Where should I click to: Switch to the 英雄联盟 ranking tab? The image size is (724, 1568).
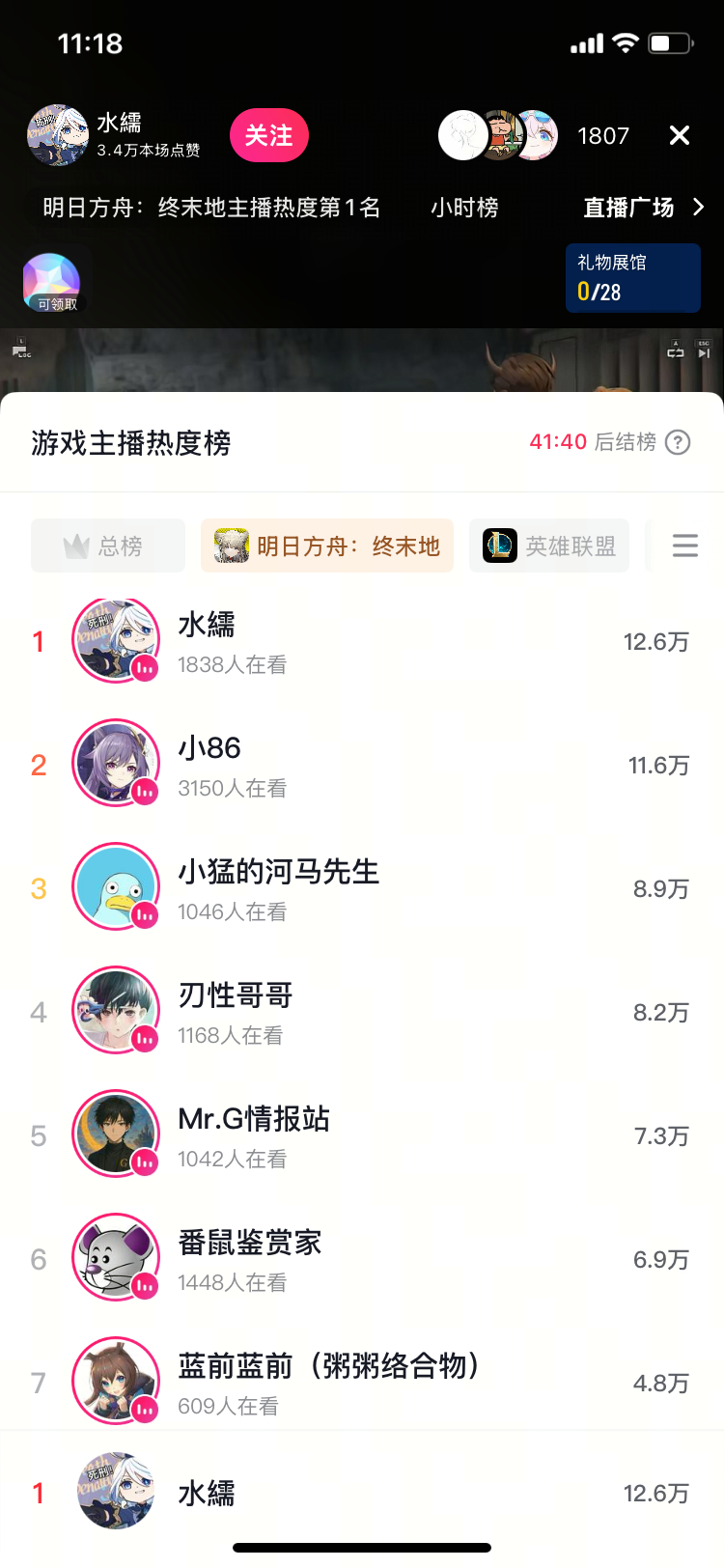(x=549, y=546)
